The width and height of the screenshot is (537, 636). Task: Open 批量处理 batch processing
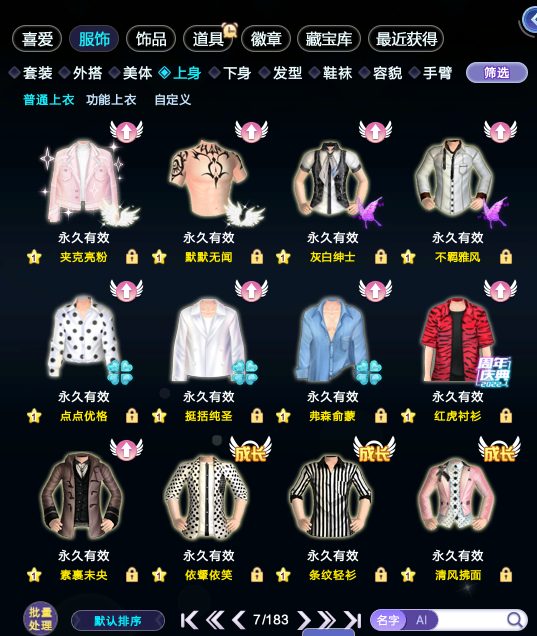[40, 619]
